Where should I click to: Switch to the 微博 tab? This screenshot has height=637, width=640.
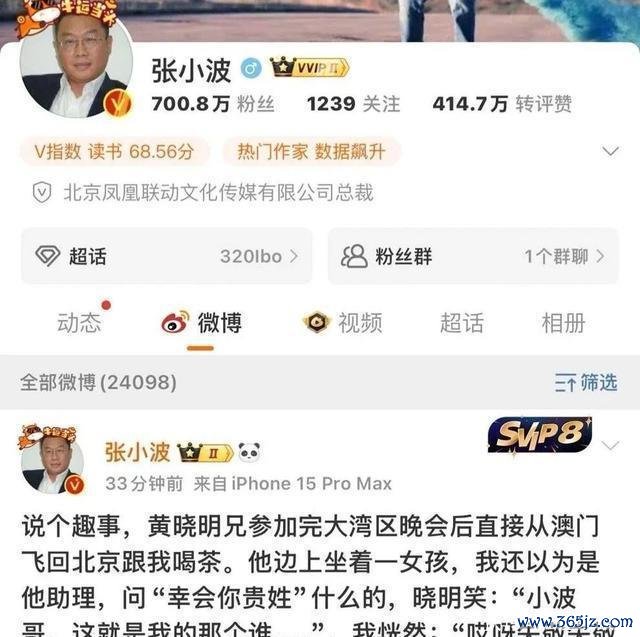tap(202, 322)
